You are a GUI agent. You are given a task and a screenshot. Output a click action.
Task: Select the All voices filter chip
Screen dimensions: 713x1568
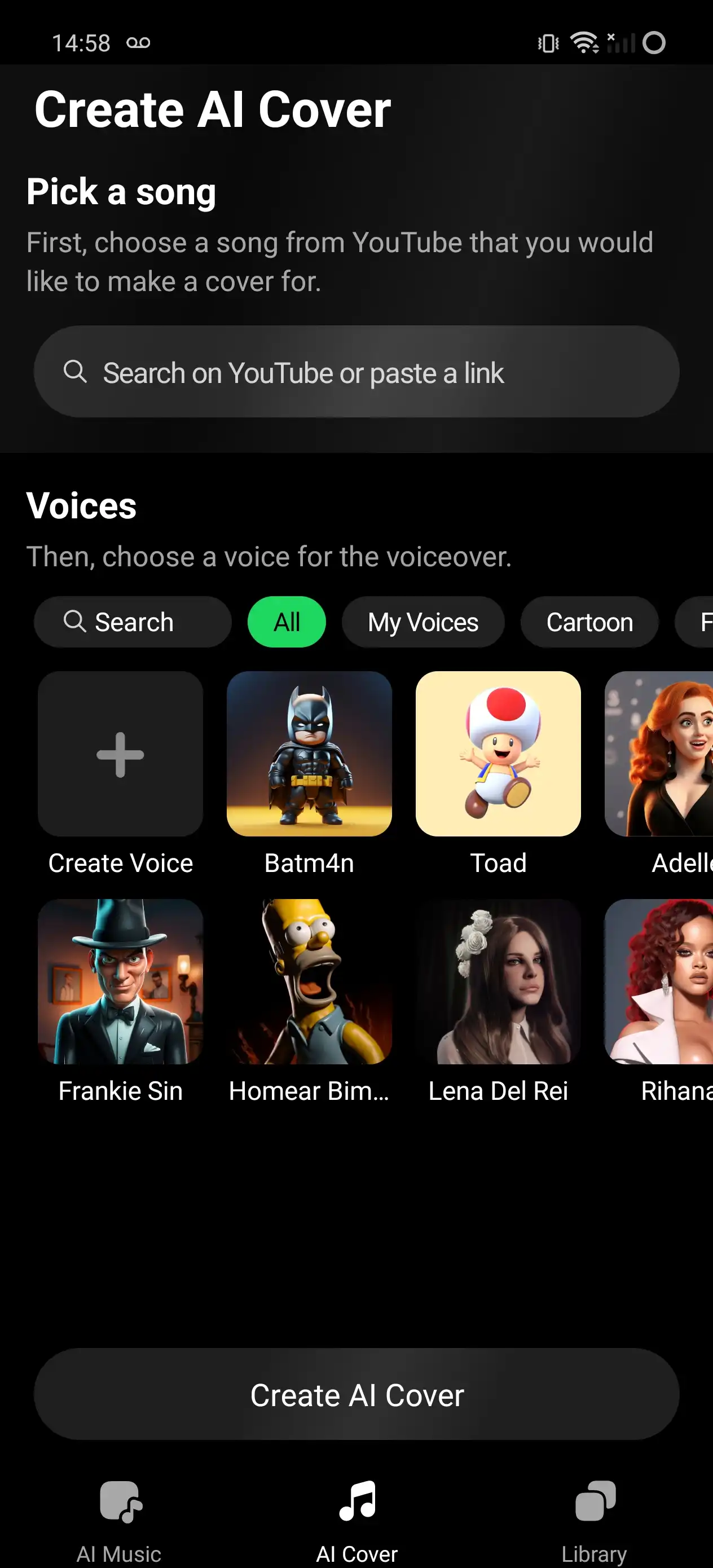(286, 622)
